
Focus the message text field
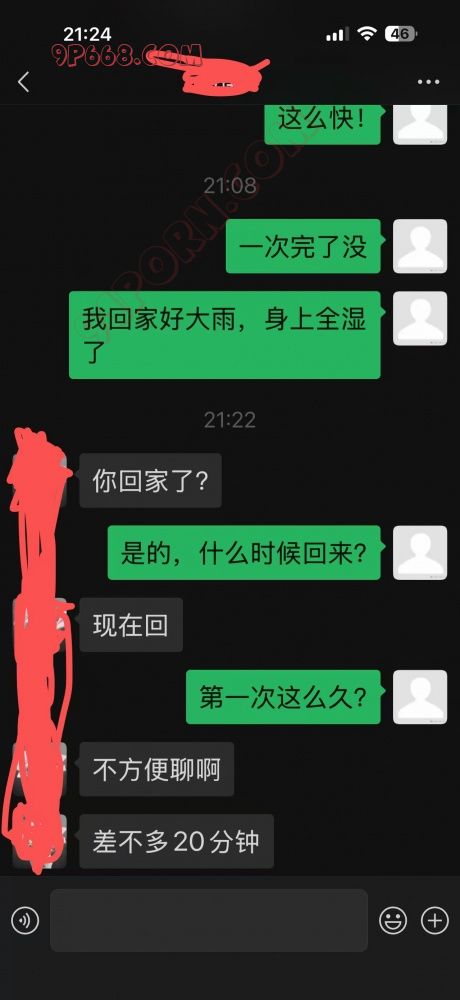[x=209, y=920]
